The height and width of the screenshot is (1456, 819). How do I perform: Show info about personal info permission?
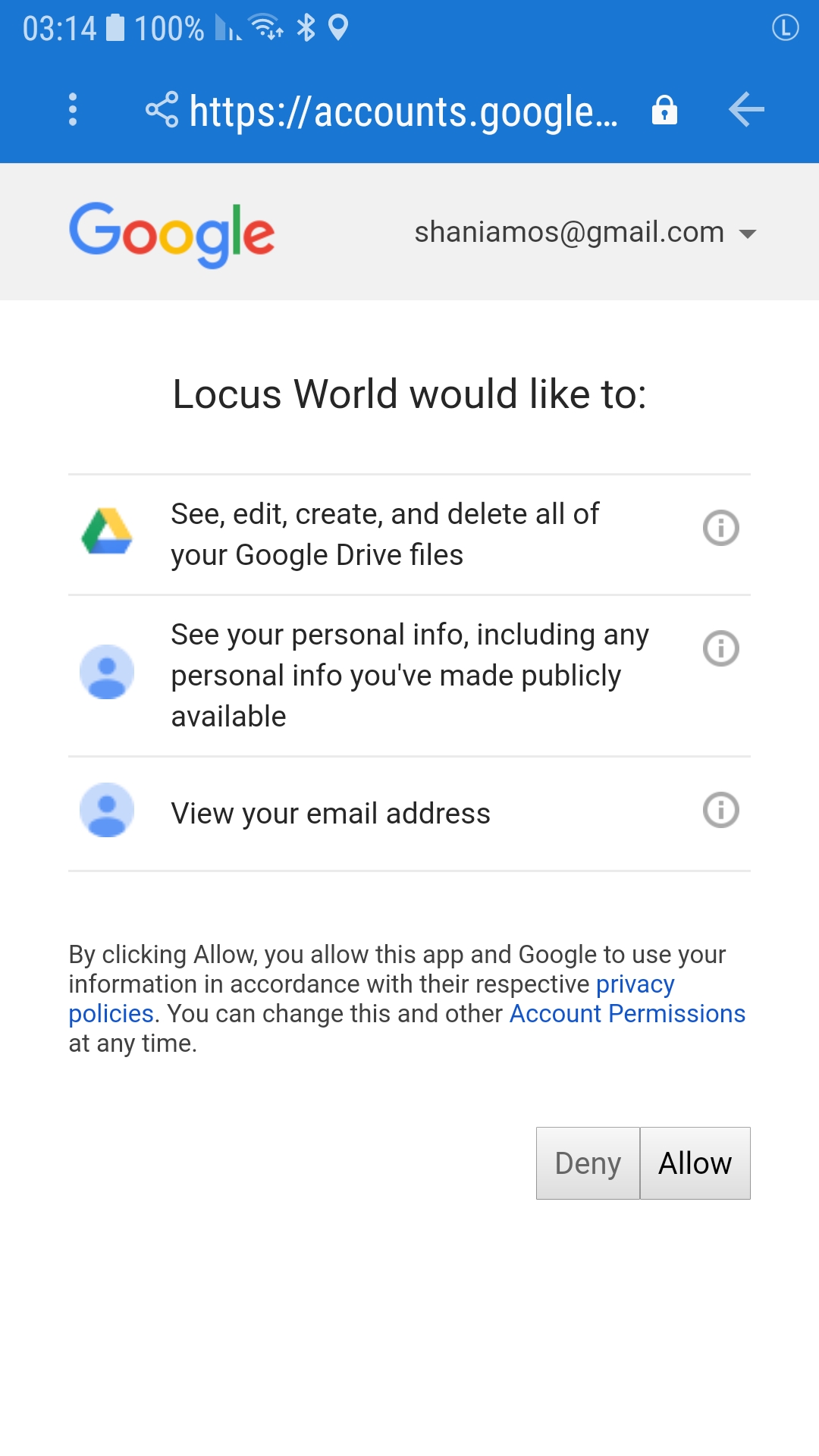click(720, 648)
